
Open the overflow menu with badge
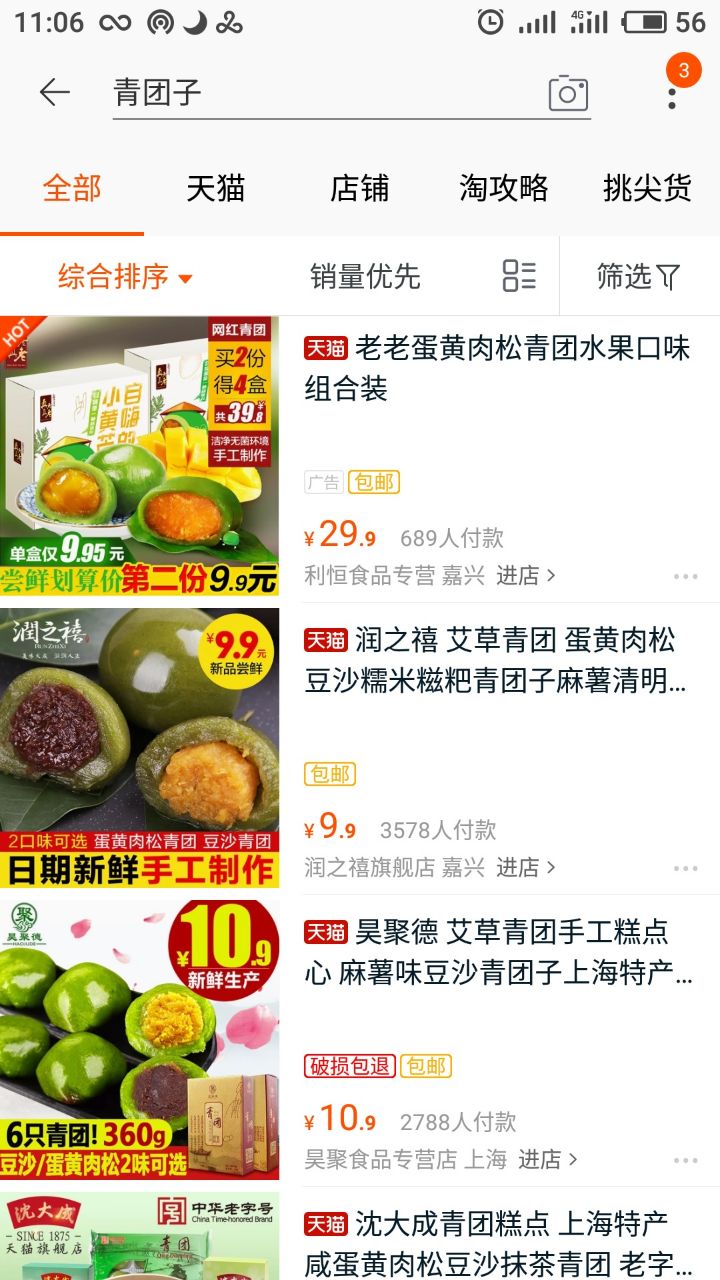672,93
